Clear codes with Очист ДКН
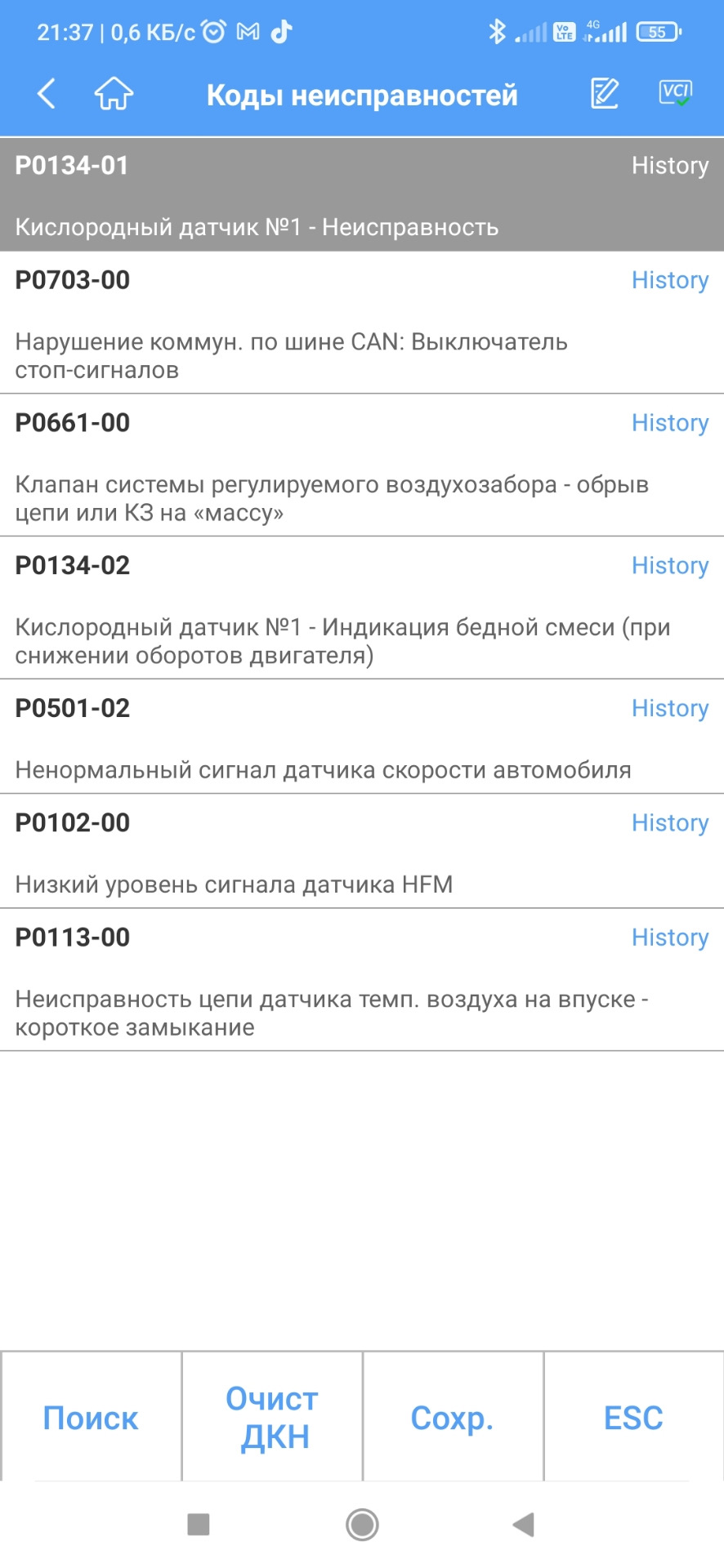The image size is (724, 1568). pyautogui.click(x=272, y=1418)
